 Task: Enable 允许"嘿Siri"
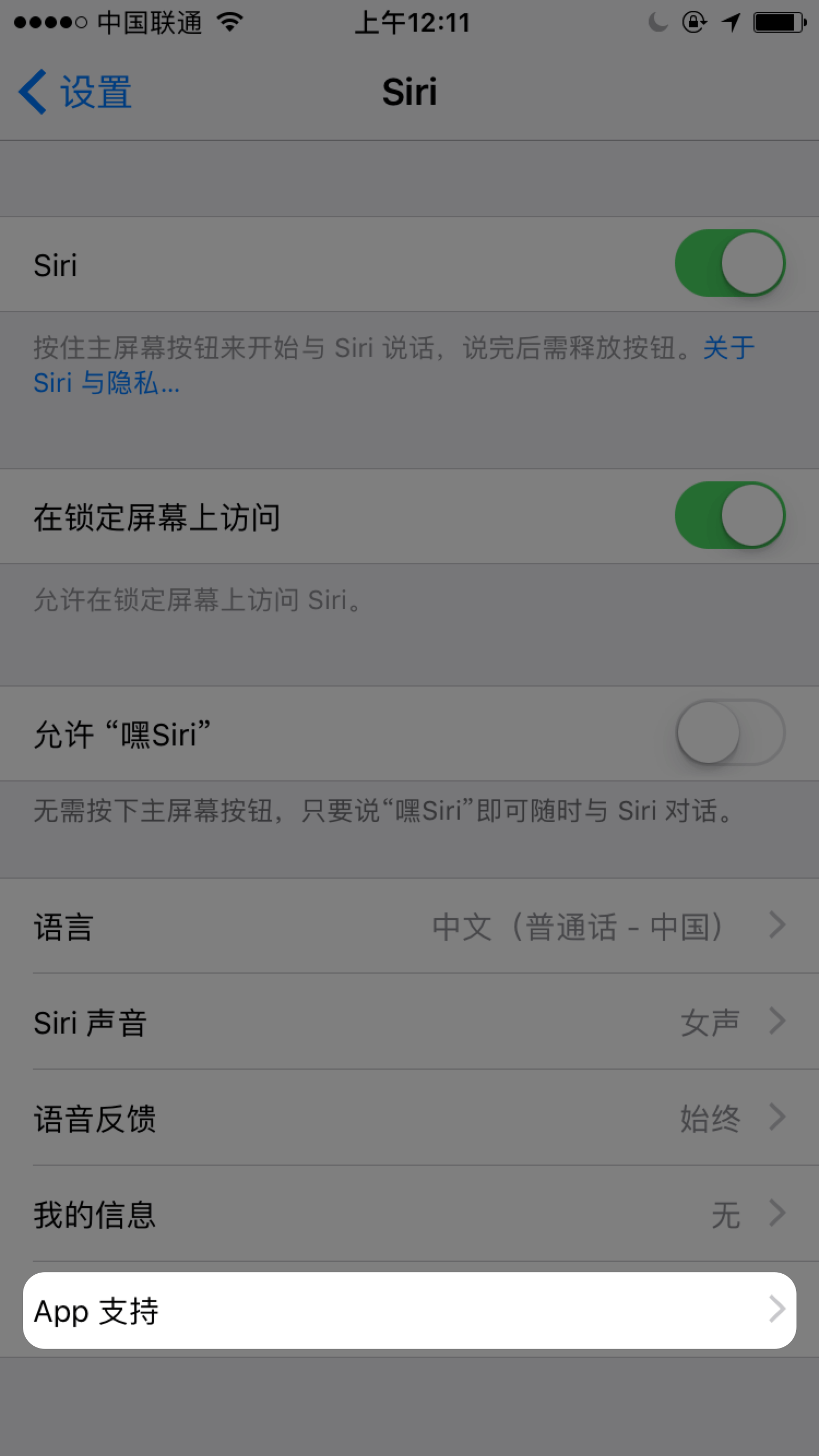[x=729, y=733]
